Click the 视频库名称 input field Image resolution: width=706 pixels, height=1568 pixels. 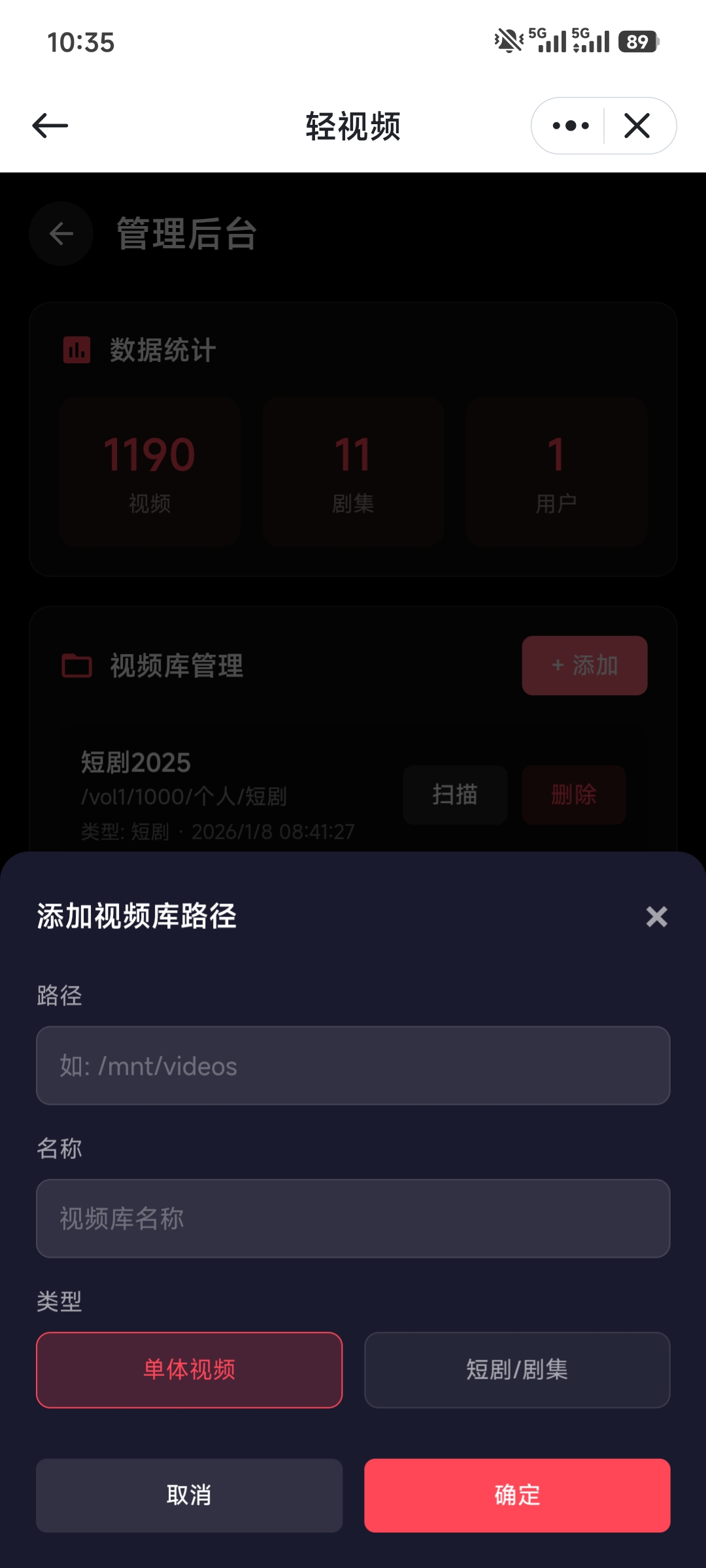pyautogui.click(x=353, y=1219)
